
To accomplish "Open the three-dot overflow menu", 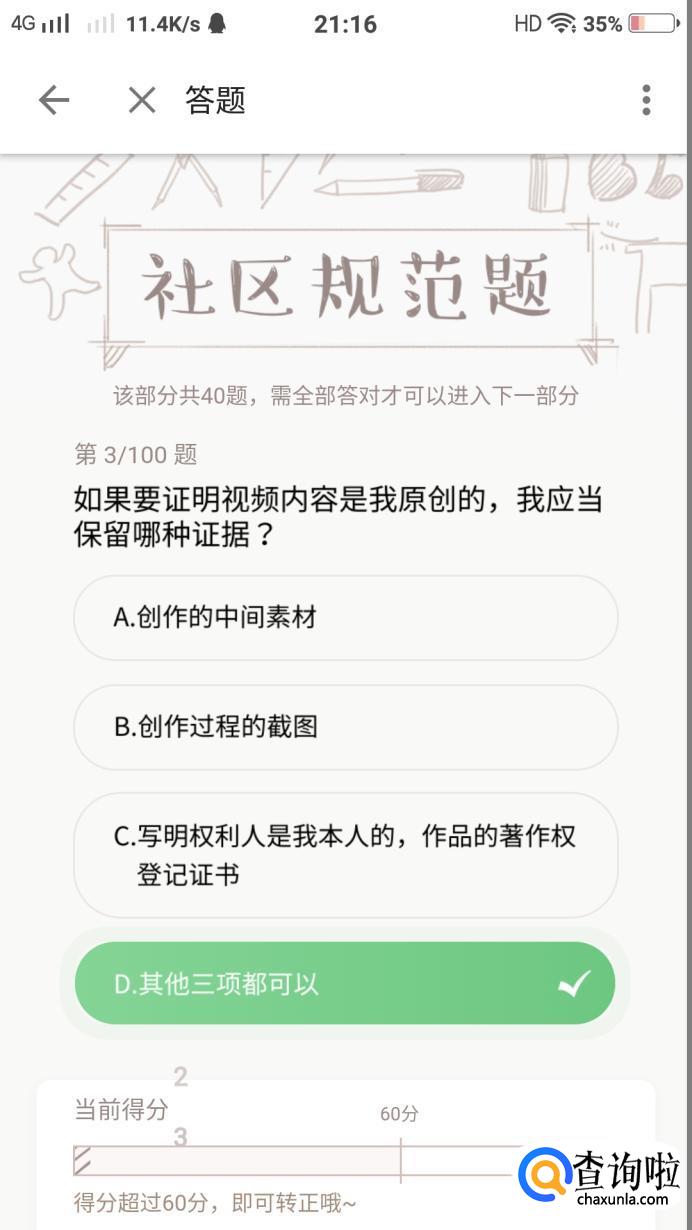I will (x=646, y=100).
